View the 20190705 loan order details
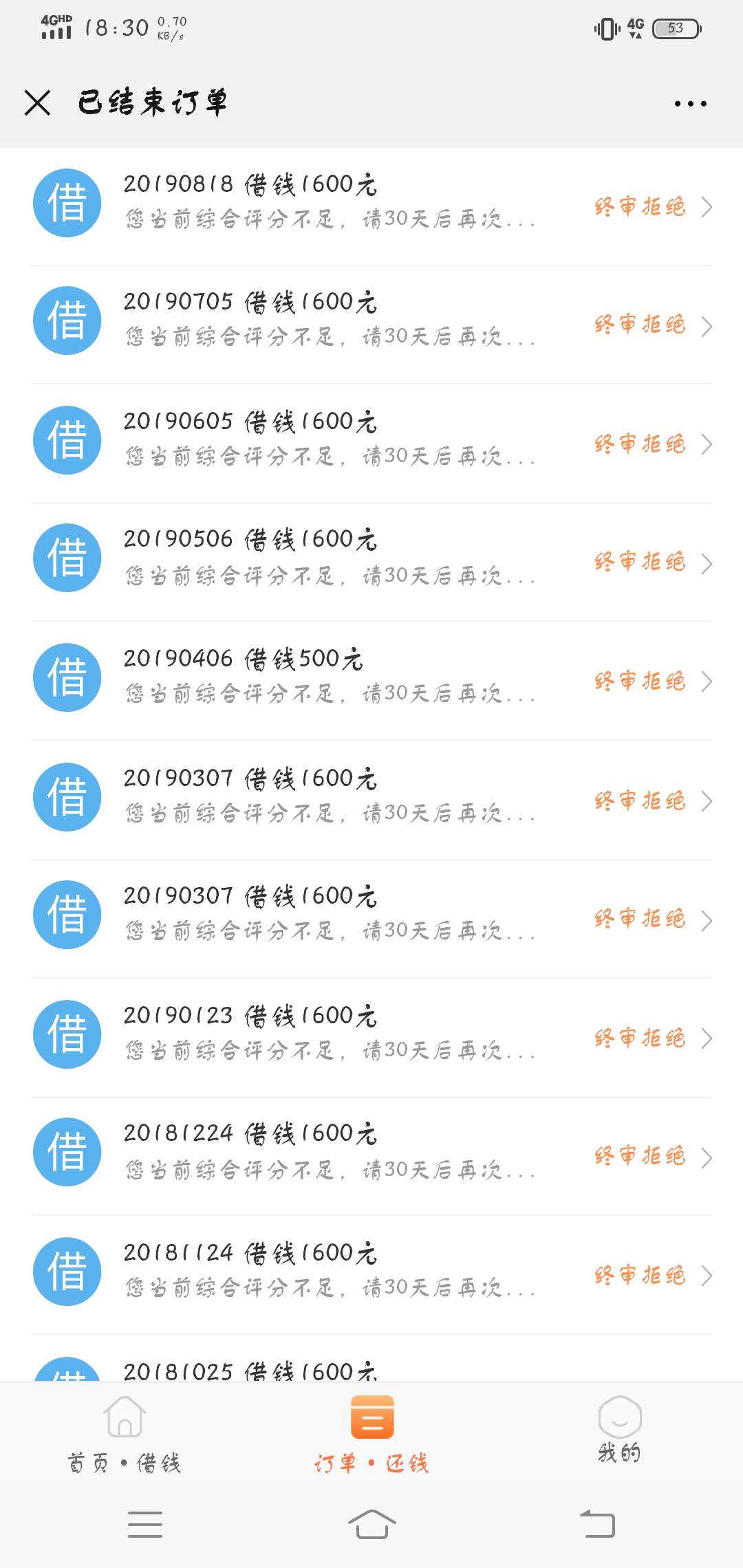Screen dimensions: 743x1568 371,325
